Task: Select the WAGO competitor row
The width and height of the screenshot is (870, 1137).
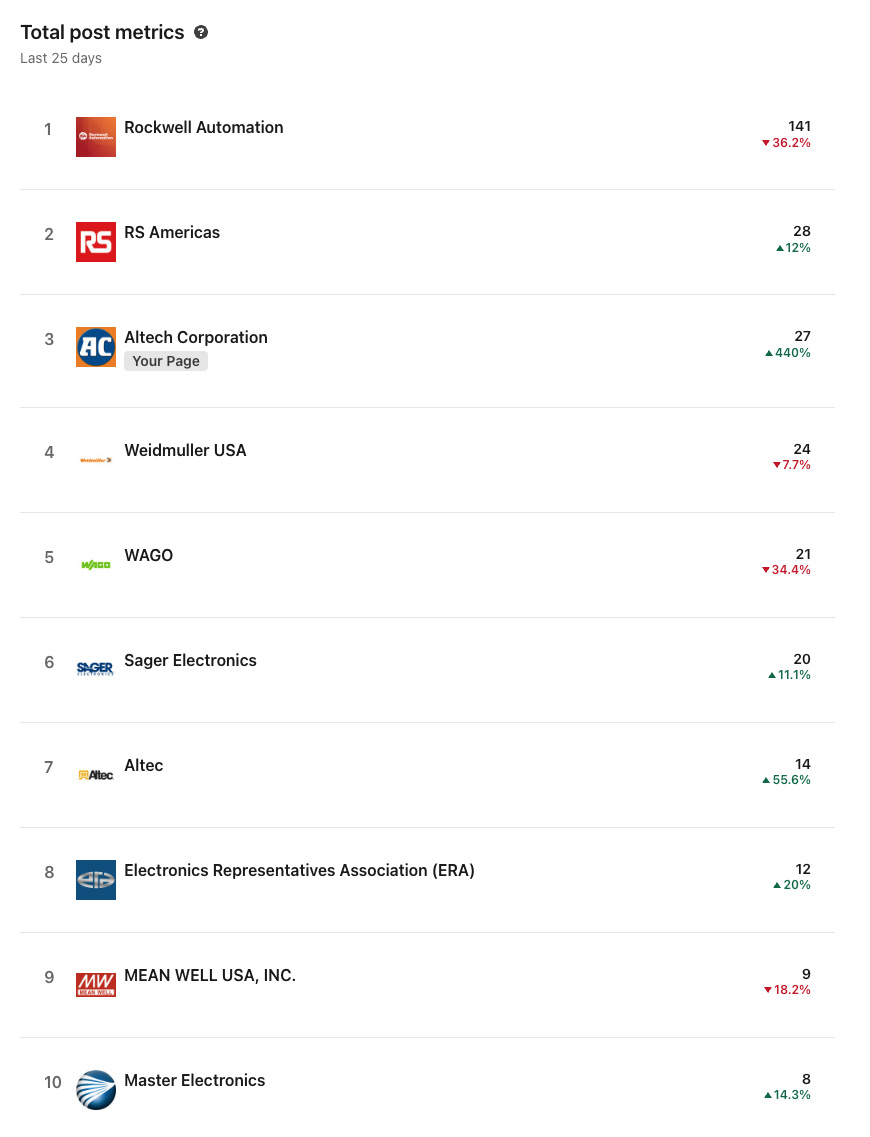Action: (x=148, y=556)
